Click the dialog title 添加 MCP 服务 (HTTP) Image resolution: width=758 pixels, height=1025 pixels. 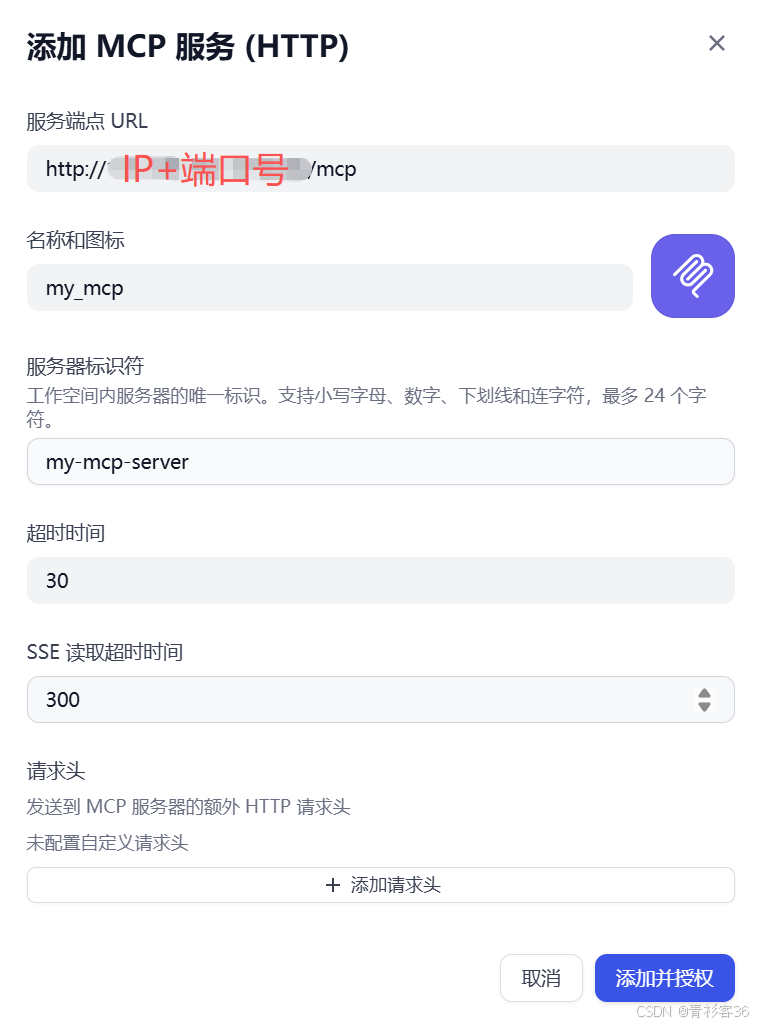coord(187,46)
